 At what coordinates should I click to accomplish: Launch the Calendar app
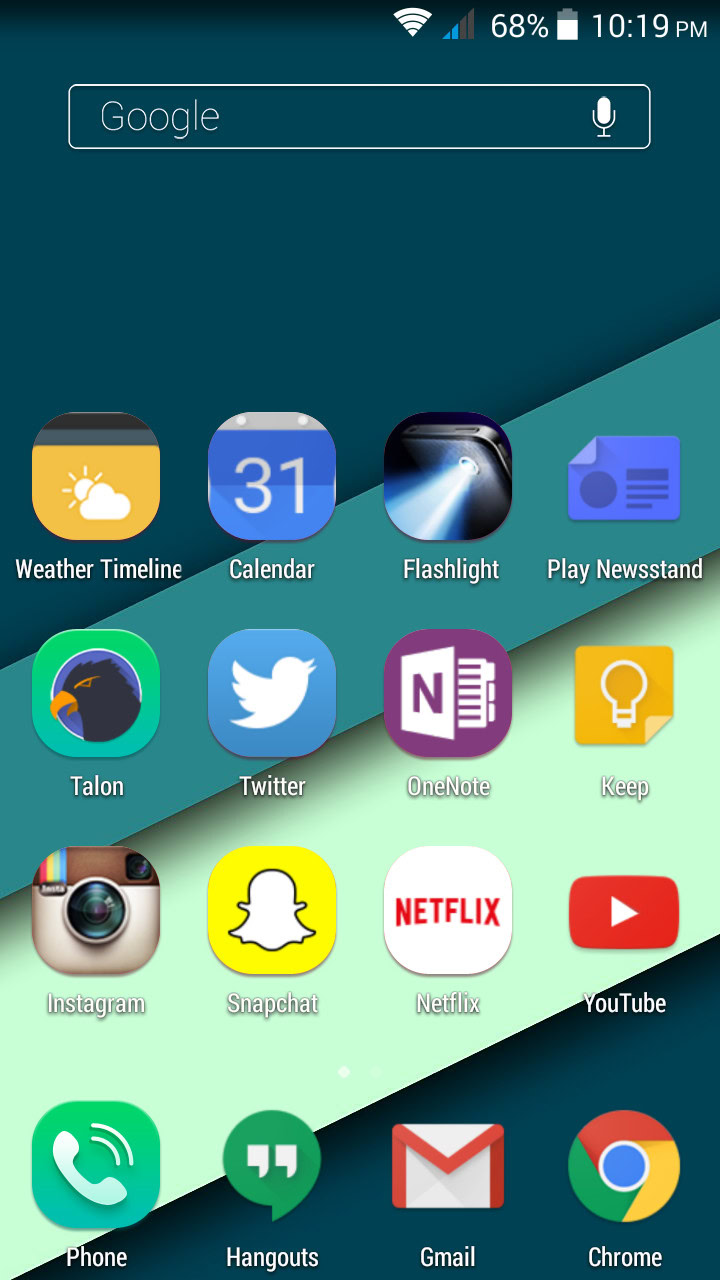tap(272, 477)
